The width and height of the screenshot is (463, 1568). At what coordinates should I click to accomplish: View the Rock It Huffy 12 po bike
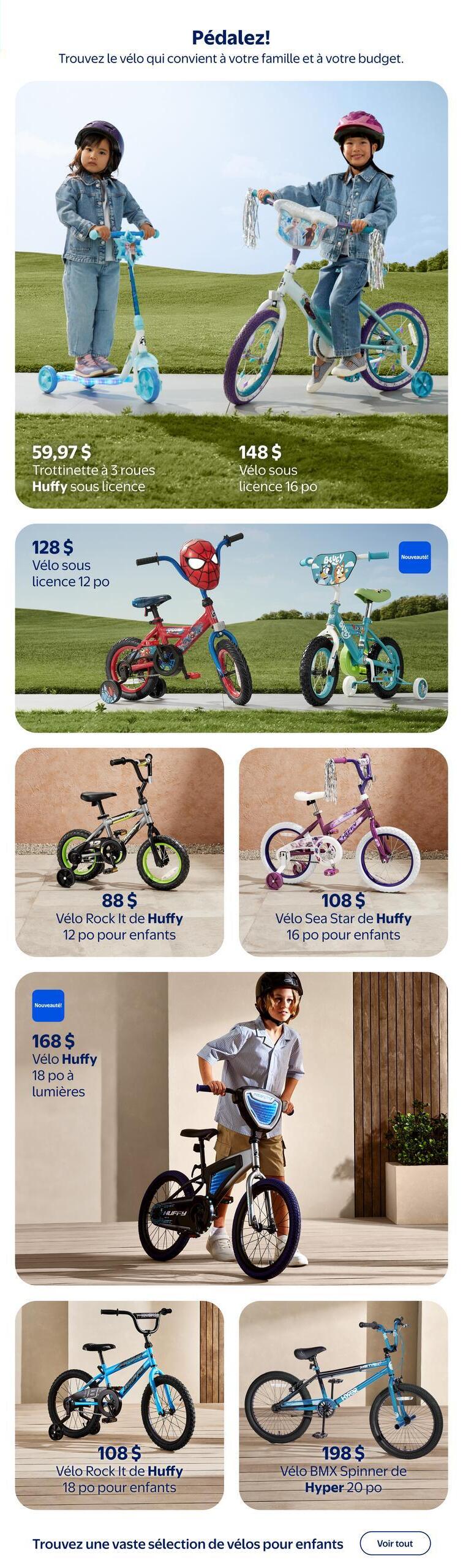pos(119,851)
